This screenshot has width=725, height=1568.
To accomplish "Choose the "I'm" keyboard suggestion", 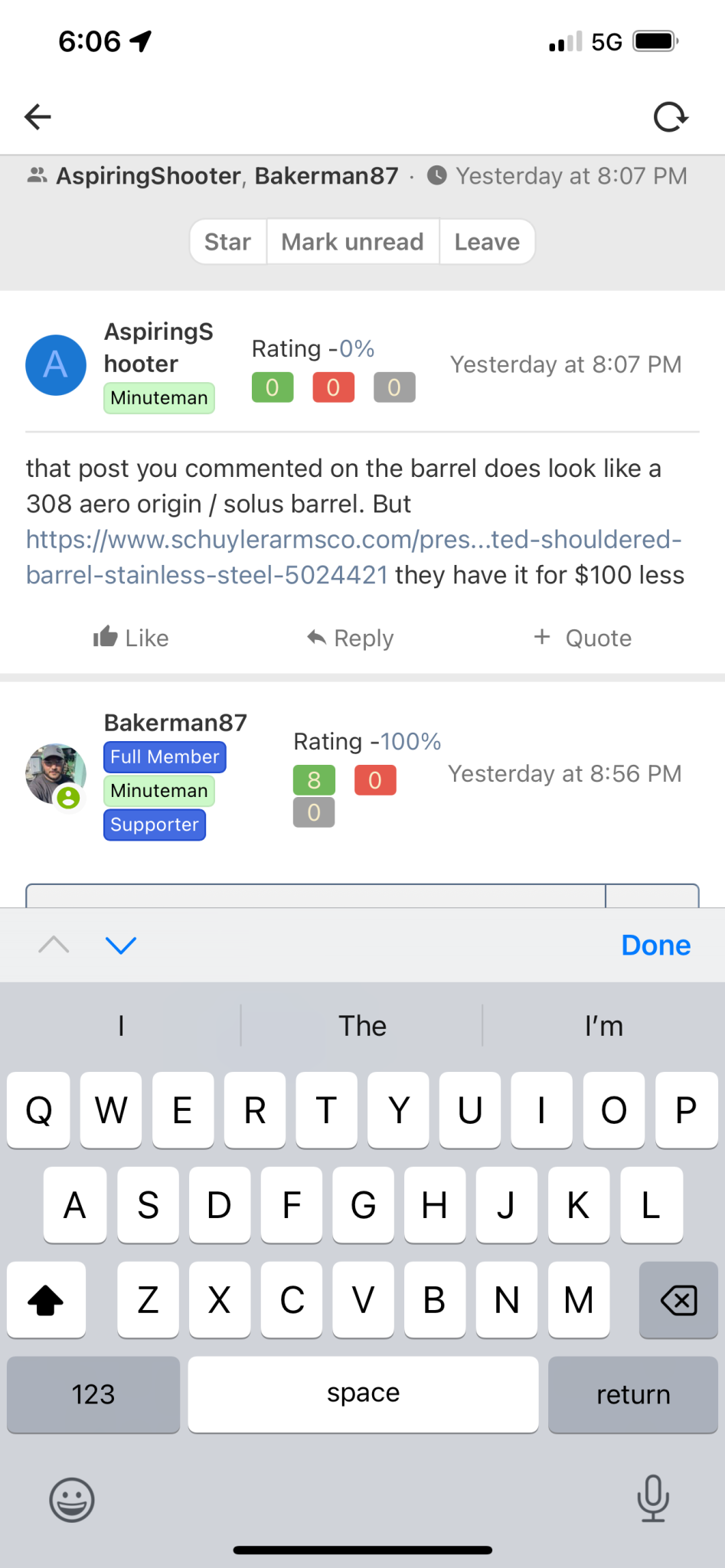I will (603, 1026).
